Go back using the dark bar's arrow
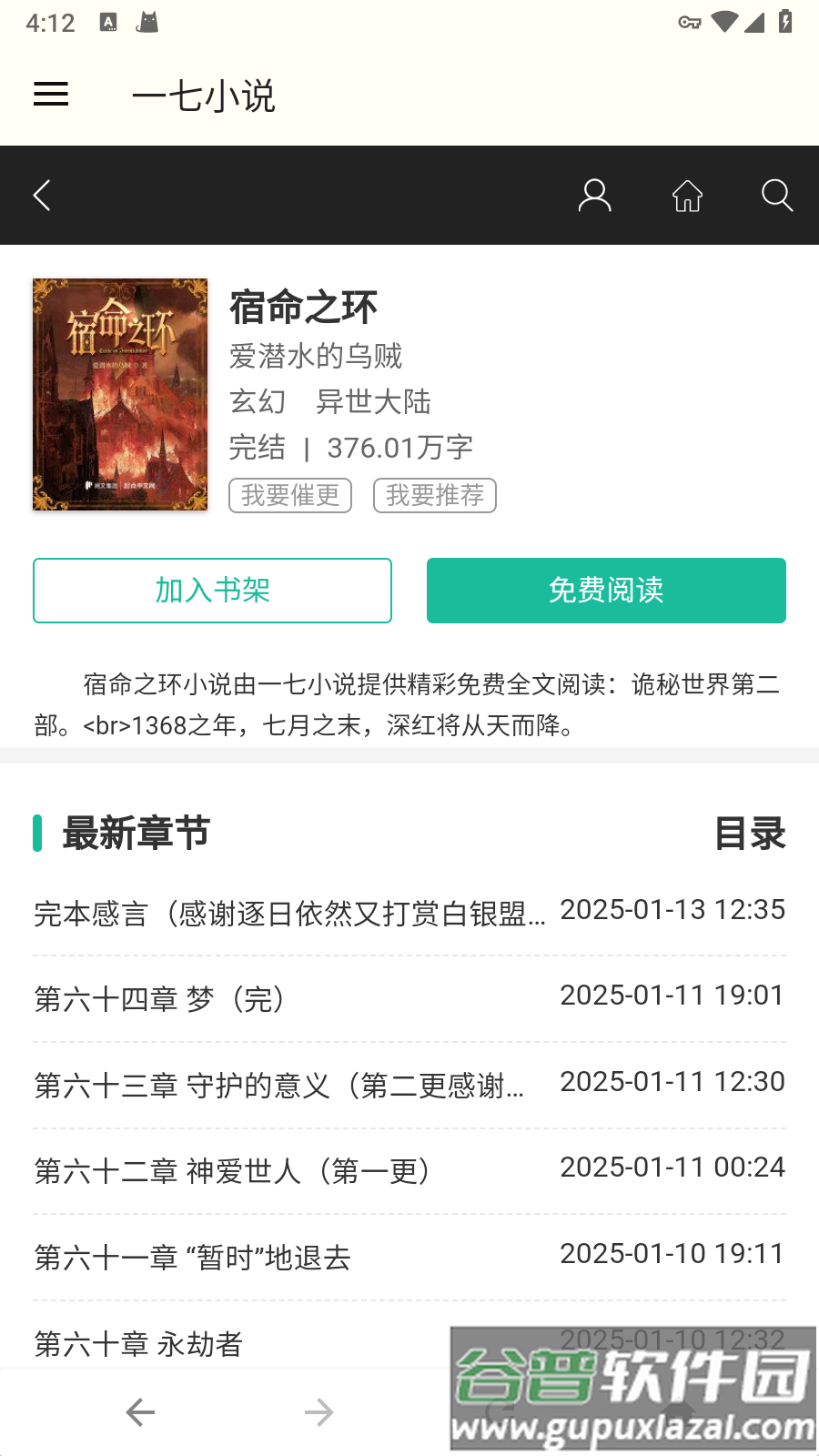Image resolution: width=819 pixels, height=1456 pixels. [42, 196]
